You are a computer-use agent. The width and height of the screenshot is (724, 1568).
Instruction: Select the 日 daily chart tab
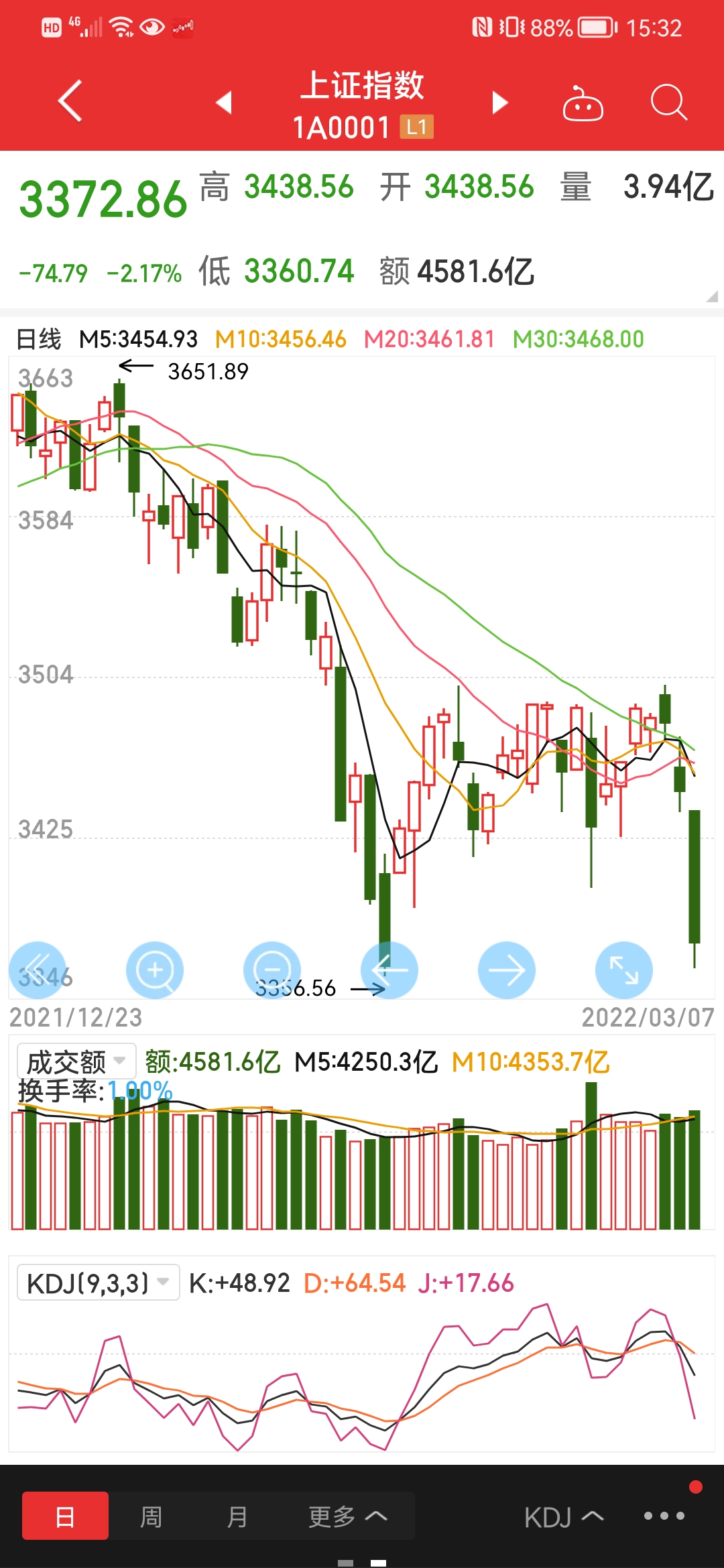point(65,1516)
